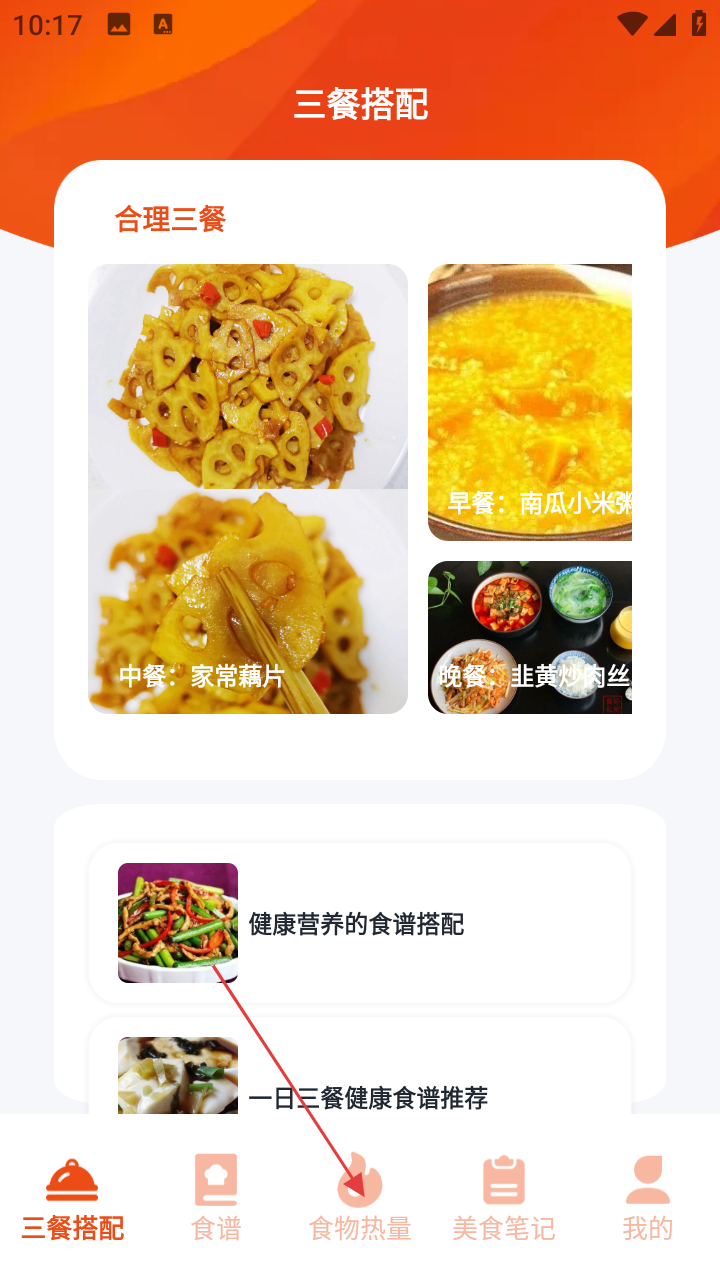Go to the 食物热量 tab
This screenshot has height=1280, width=720.
[360, 1199]
